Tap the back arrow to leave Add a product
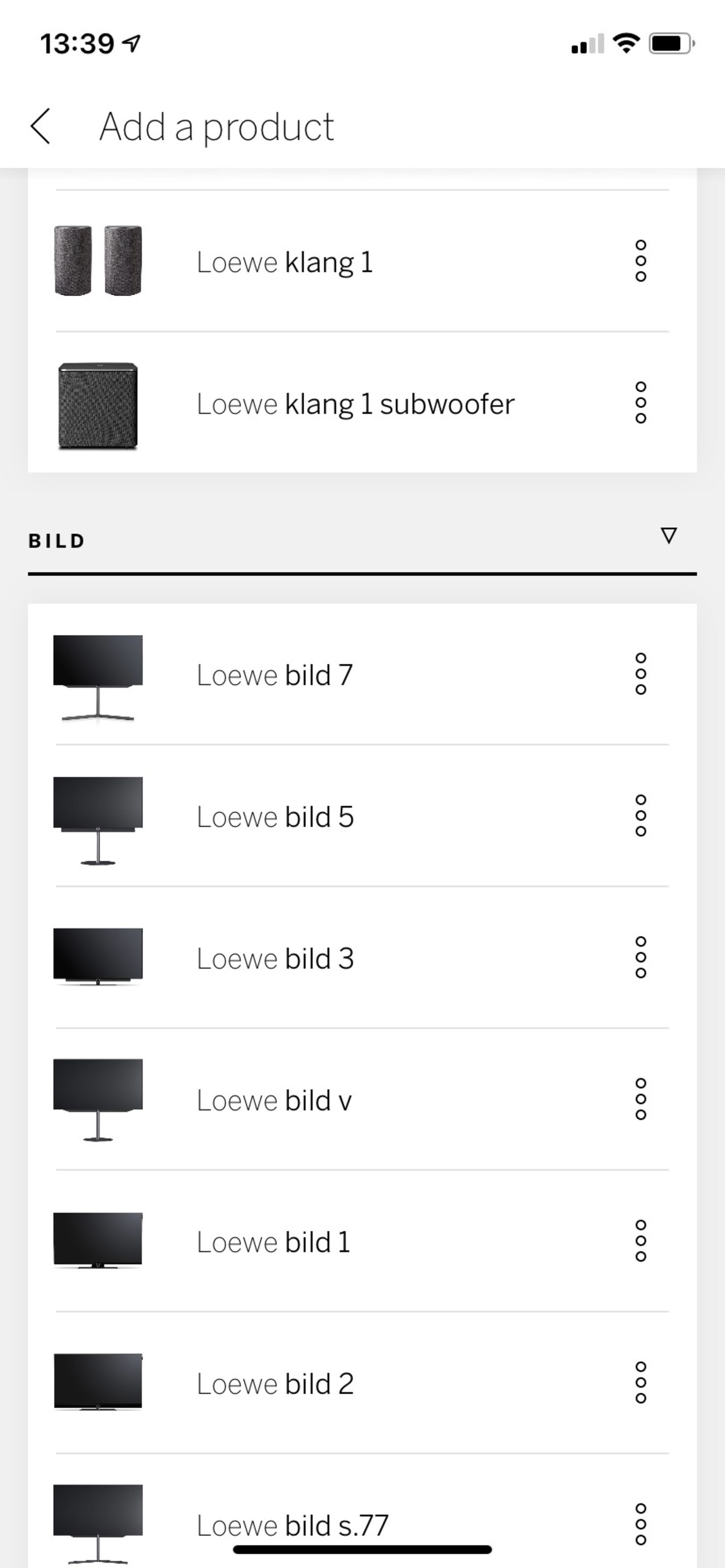The width and height of the screenshot is (725, 1568). pyautogui.click(x=42, y=126)
